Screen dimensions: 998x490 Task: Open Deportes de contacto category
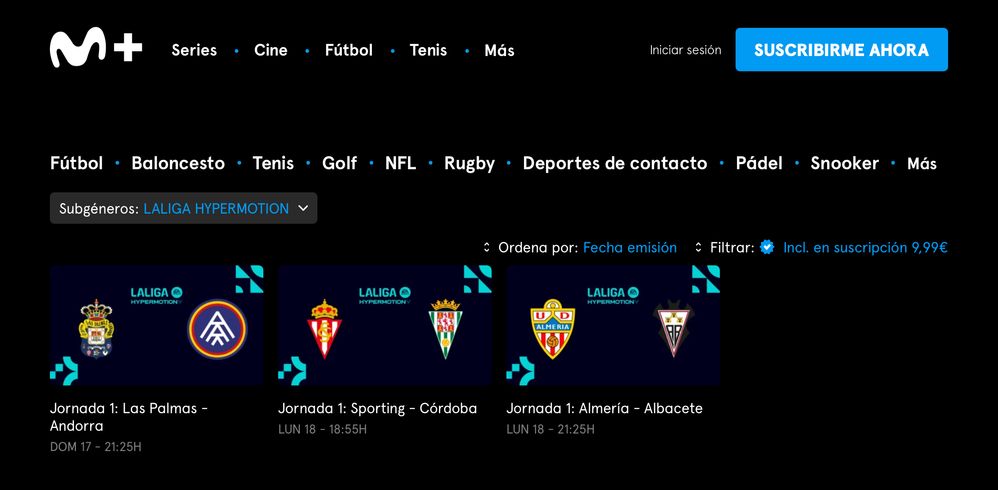(614, 163)
